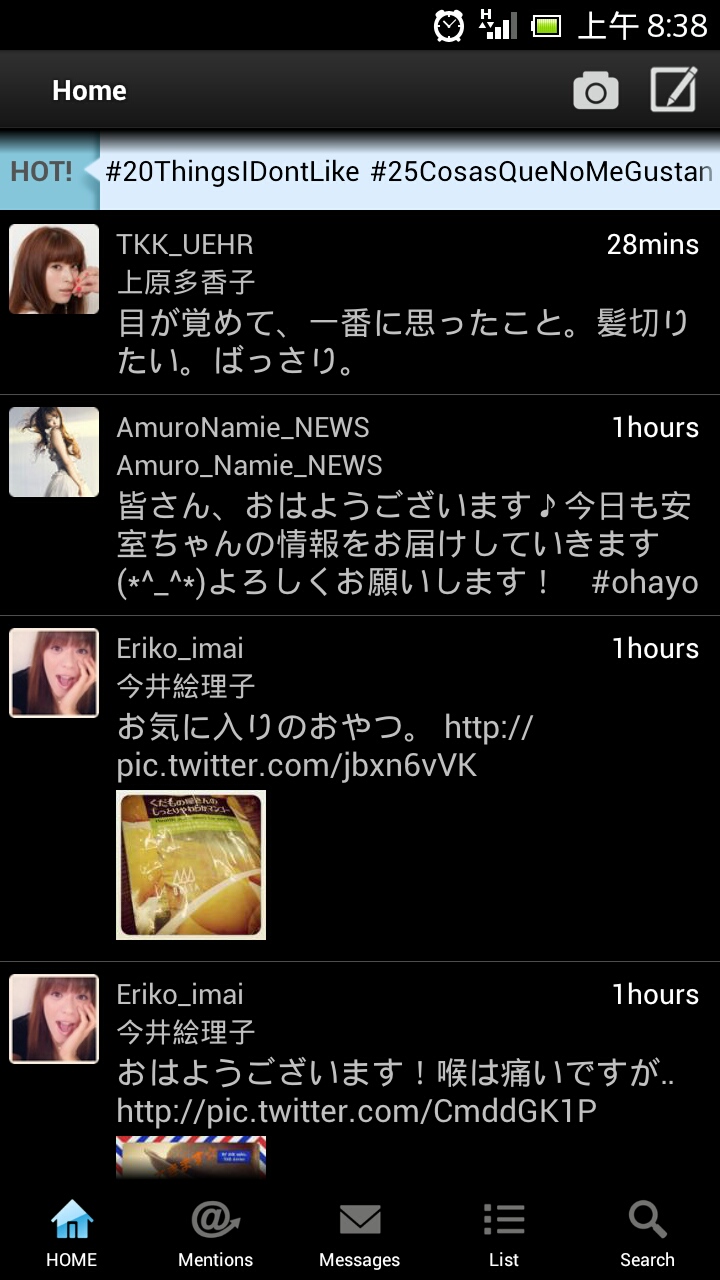Image resolution: width=720 pixels, height=1280 pixels.
Task: Open trending hashtag #20ThingsIDontLike
Action: click(232, 172)
